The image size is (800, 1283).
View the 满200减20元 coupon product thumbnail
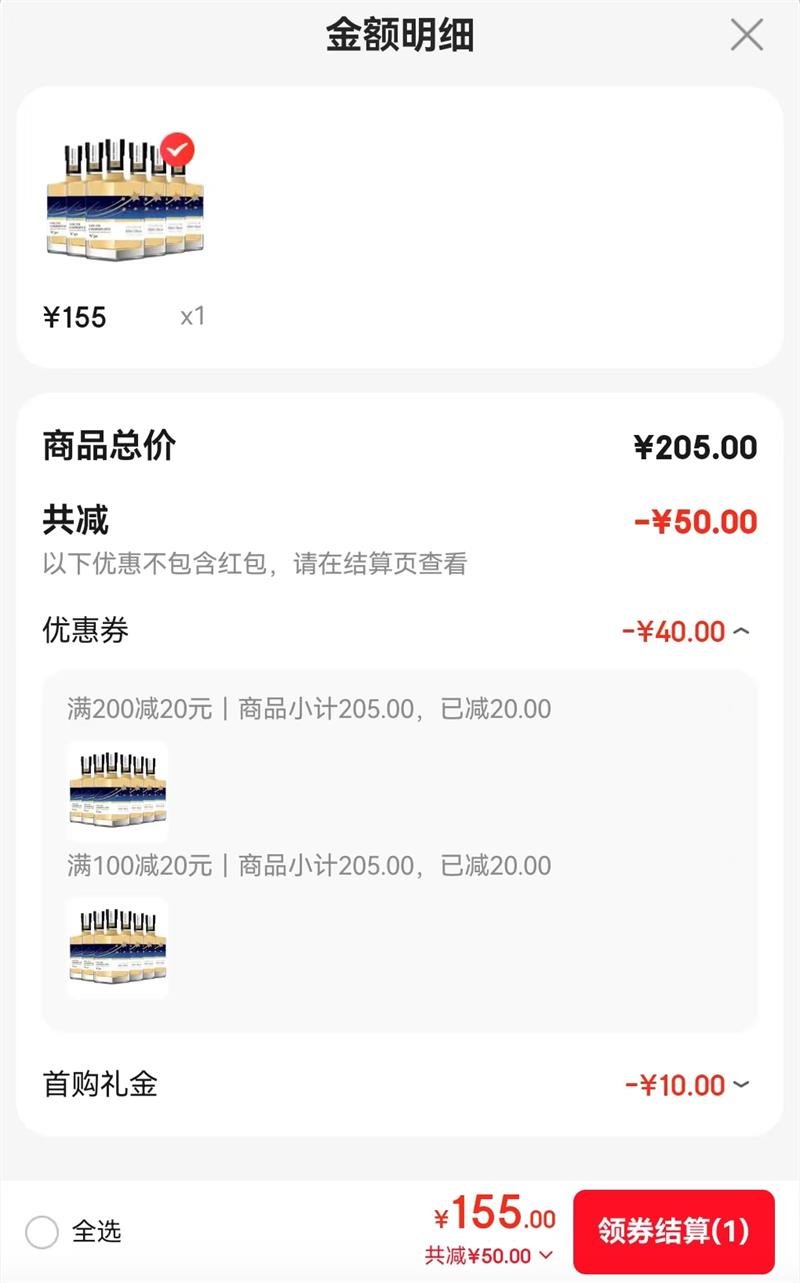click(x=118, y=790)
